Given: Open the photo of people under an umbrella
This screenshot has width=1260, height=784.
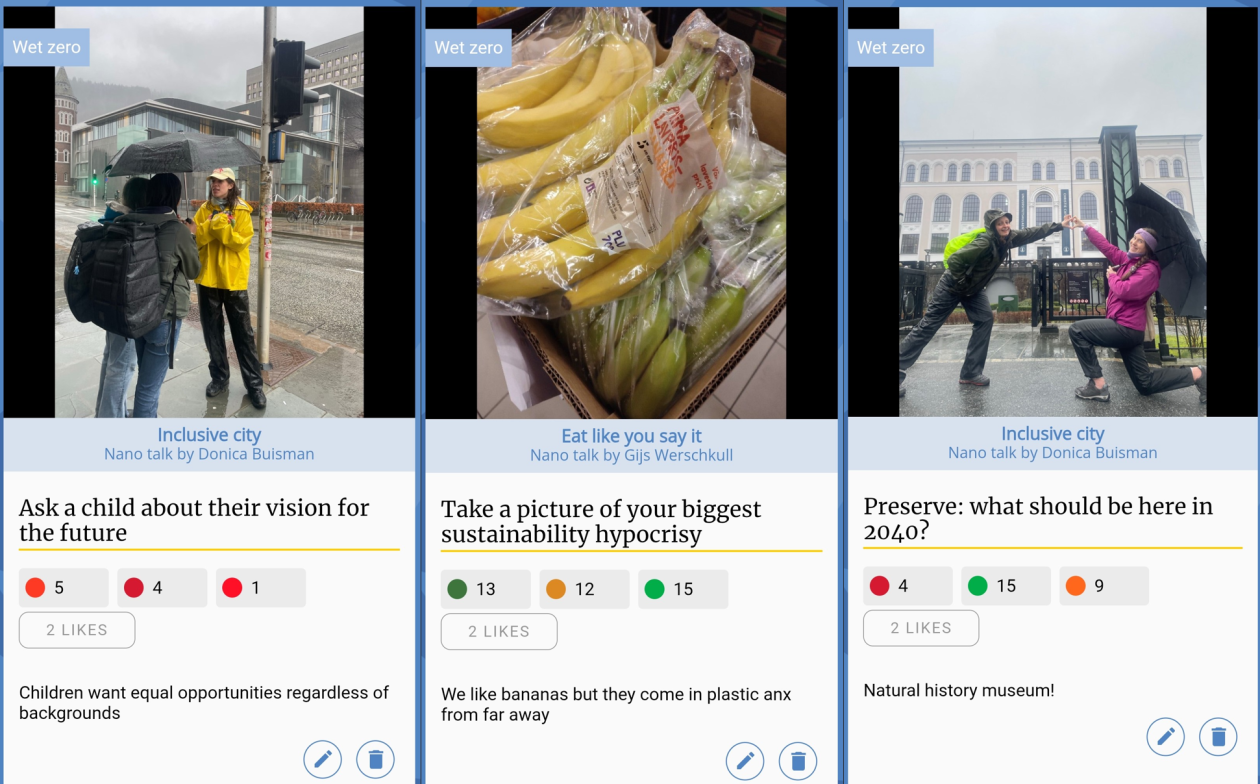Looking at the screenshot, I should tap(209, 212).
